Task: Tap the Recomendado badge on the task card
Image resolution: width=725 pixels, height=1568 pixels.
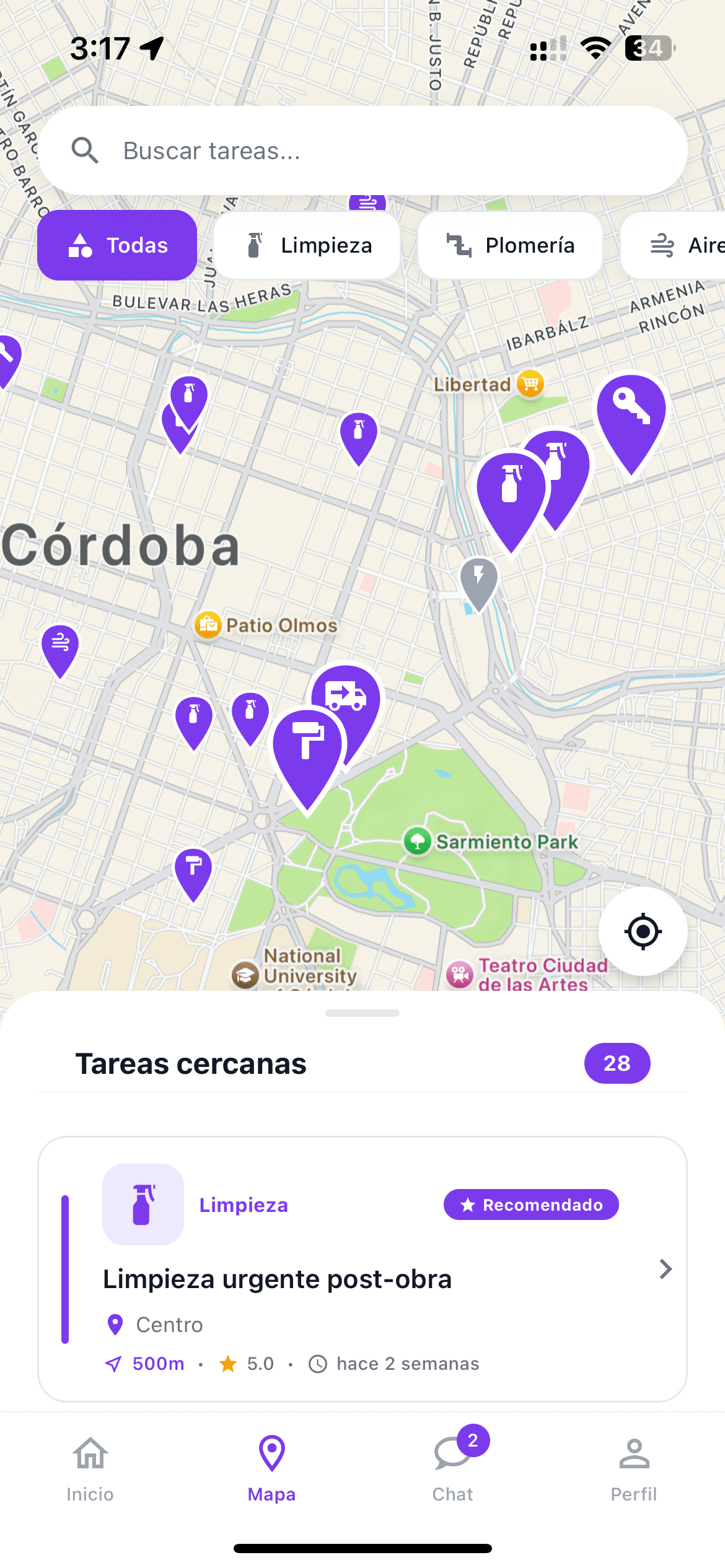Action: (530, 1204)
